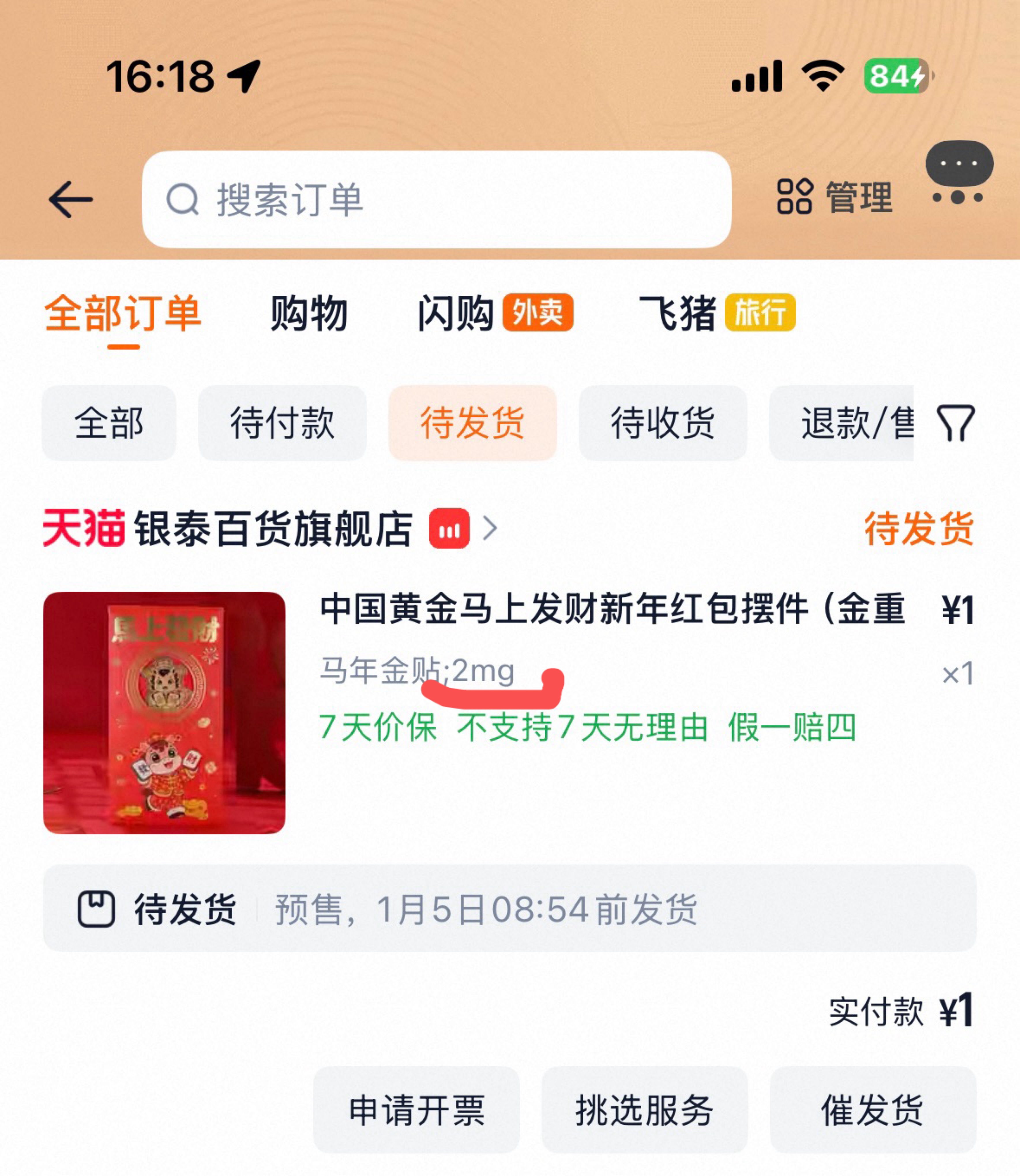Select the 全部订单 tab
This screenshot has width=1020, height=1176.
coord(123,313)
